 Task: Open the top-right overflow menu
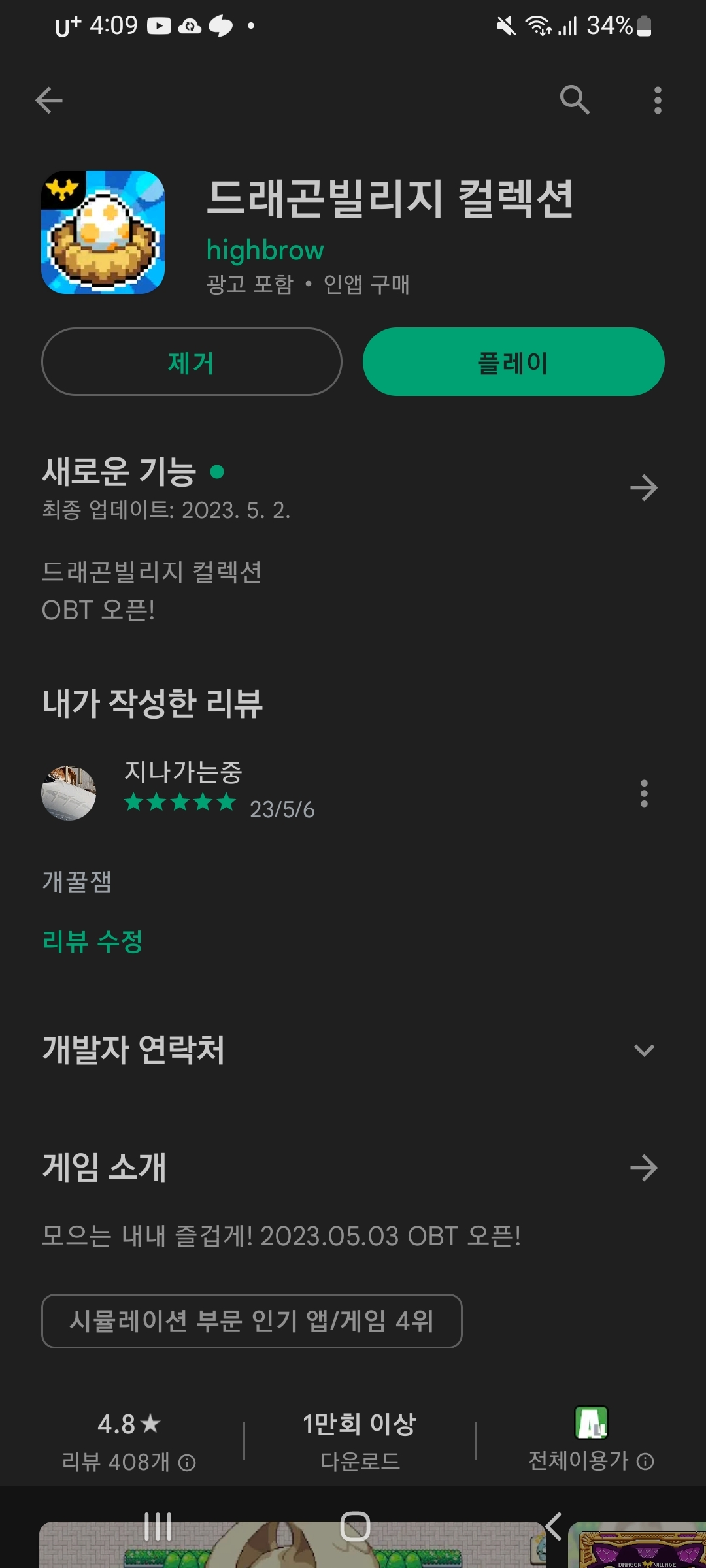(658, 100)
